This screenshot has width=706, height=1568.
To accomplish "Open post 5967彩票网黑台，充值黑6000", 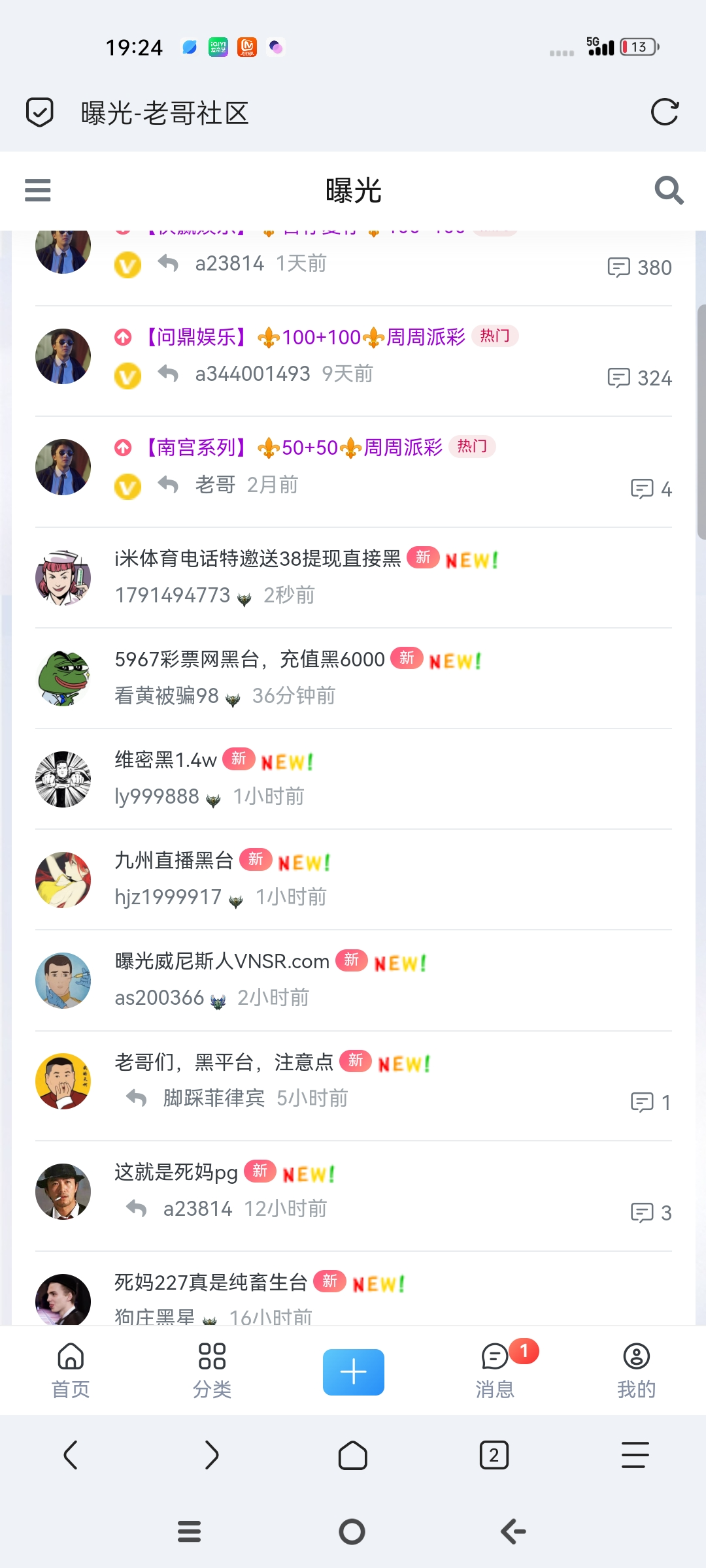I will click(x=250, y=659).
